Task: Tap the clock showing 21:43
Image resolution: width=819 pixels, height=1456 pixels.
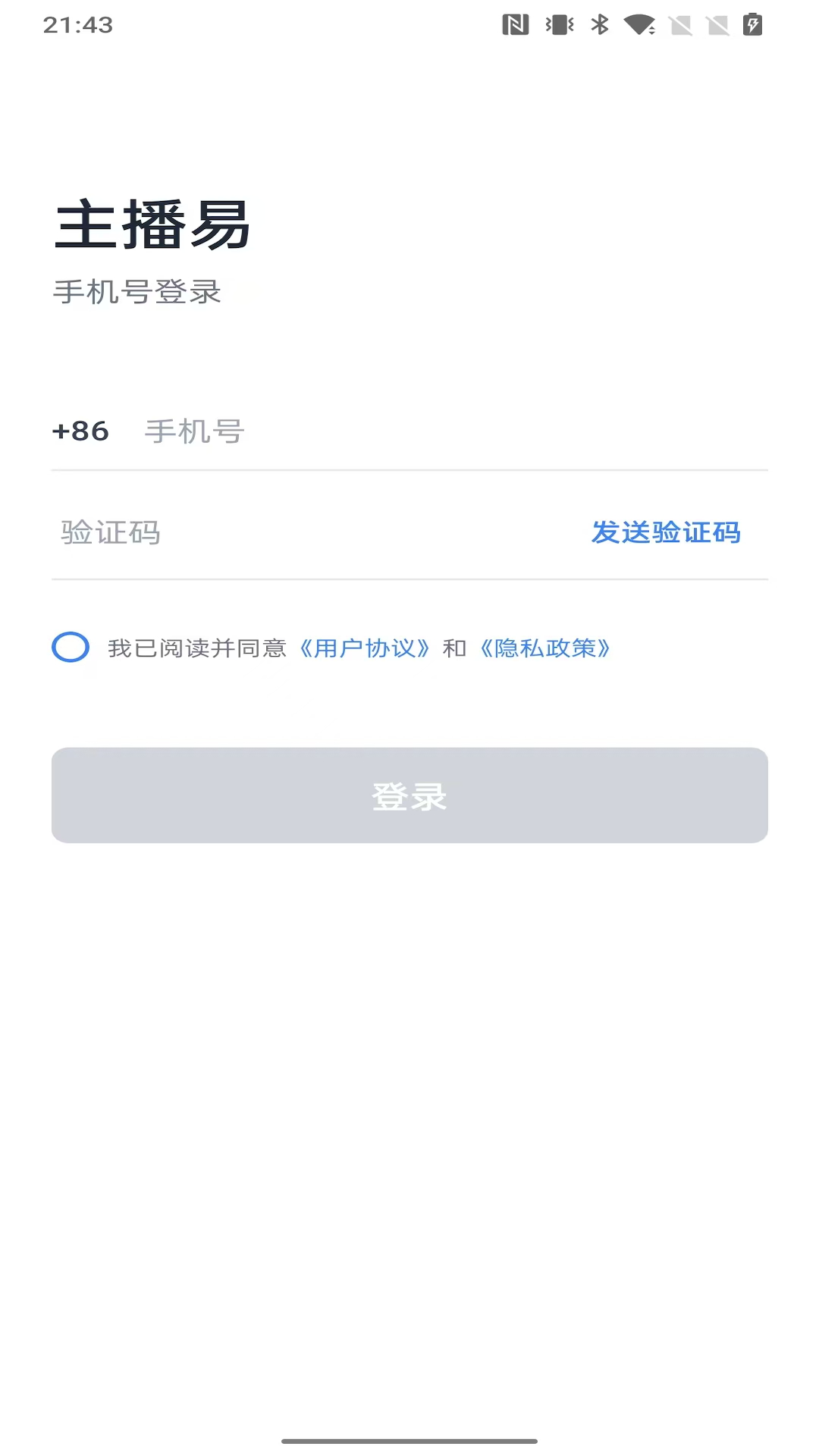Action: click(80, 24)
